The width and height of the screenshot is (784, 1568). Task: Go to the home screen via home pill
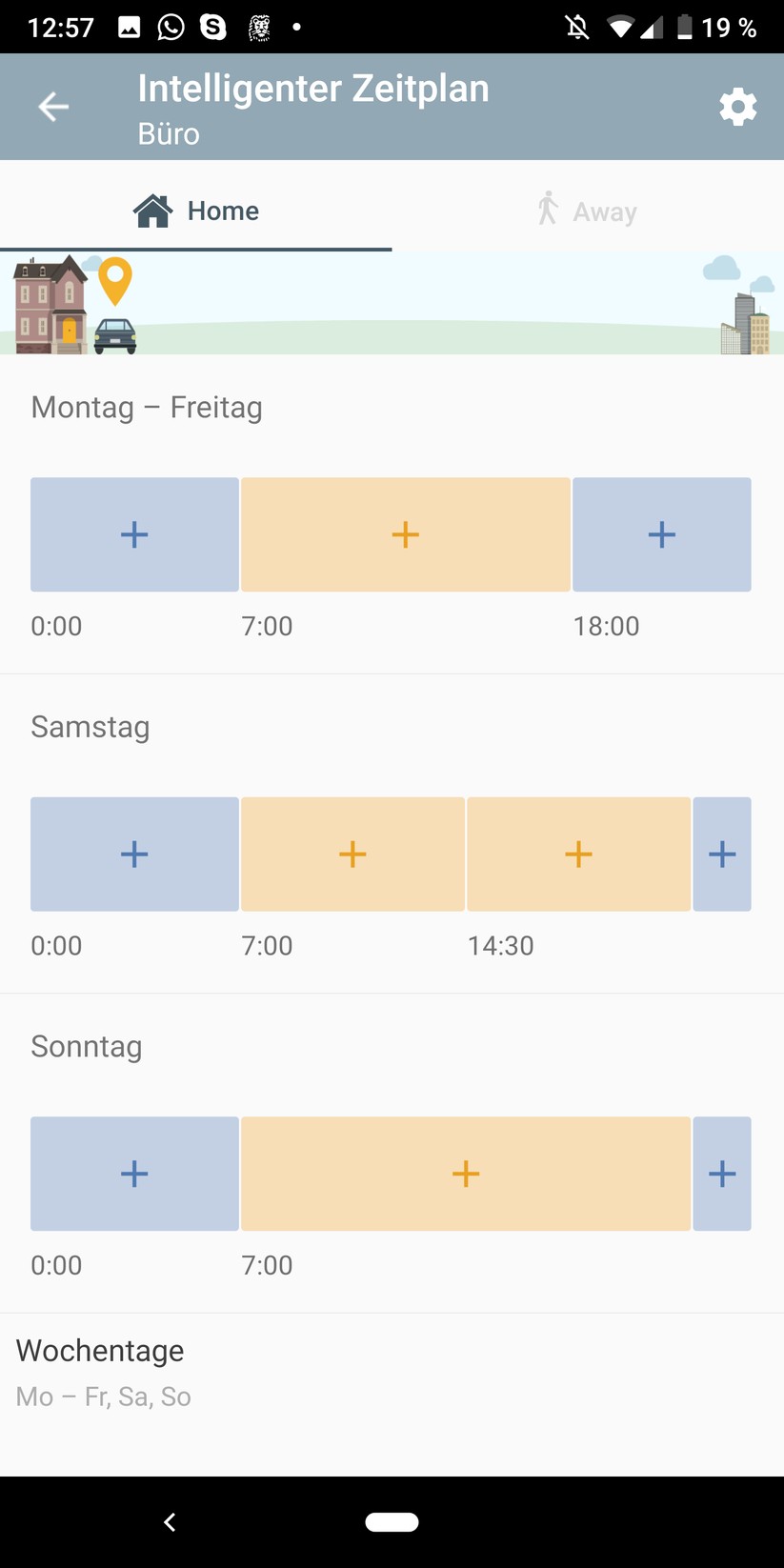tap(392, 1522)
